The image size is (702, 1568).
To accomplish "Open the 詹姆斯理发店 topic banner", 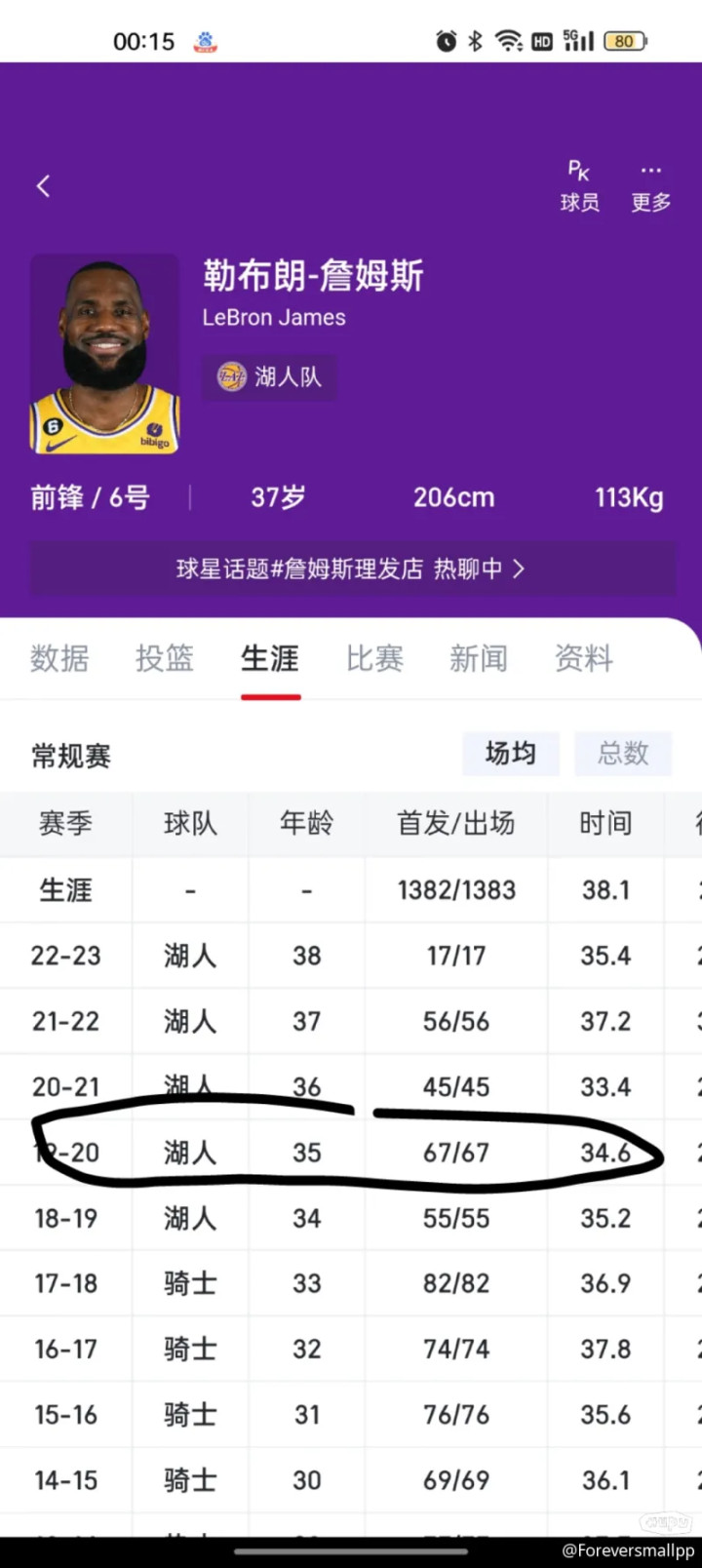I will click(x=352, y=568).
